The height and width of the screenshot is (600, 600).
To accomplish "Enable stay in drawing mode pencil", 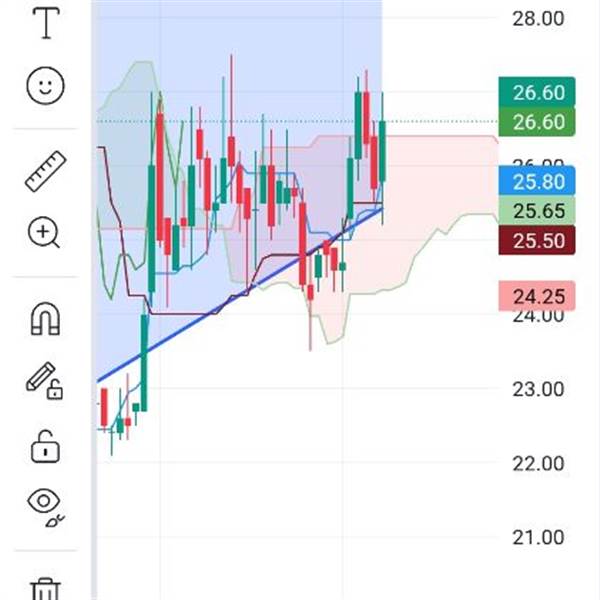I will 45,381.
